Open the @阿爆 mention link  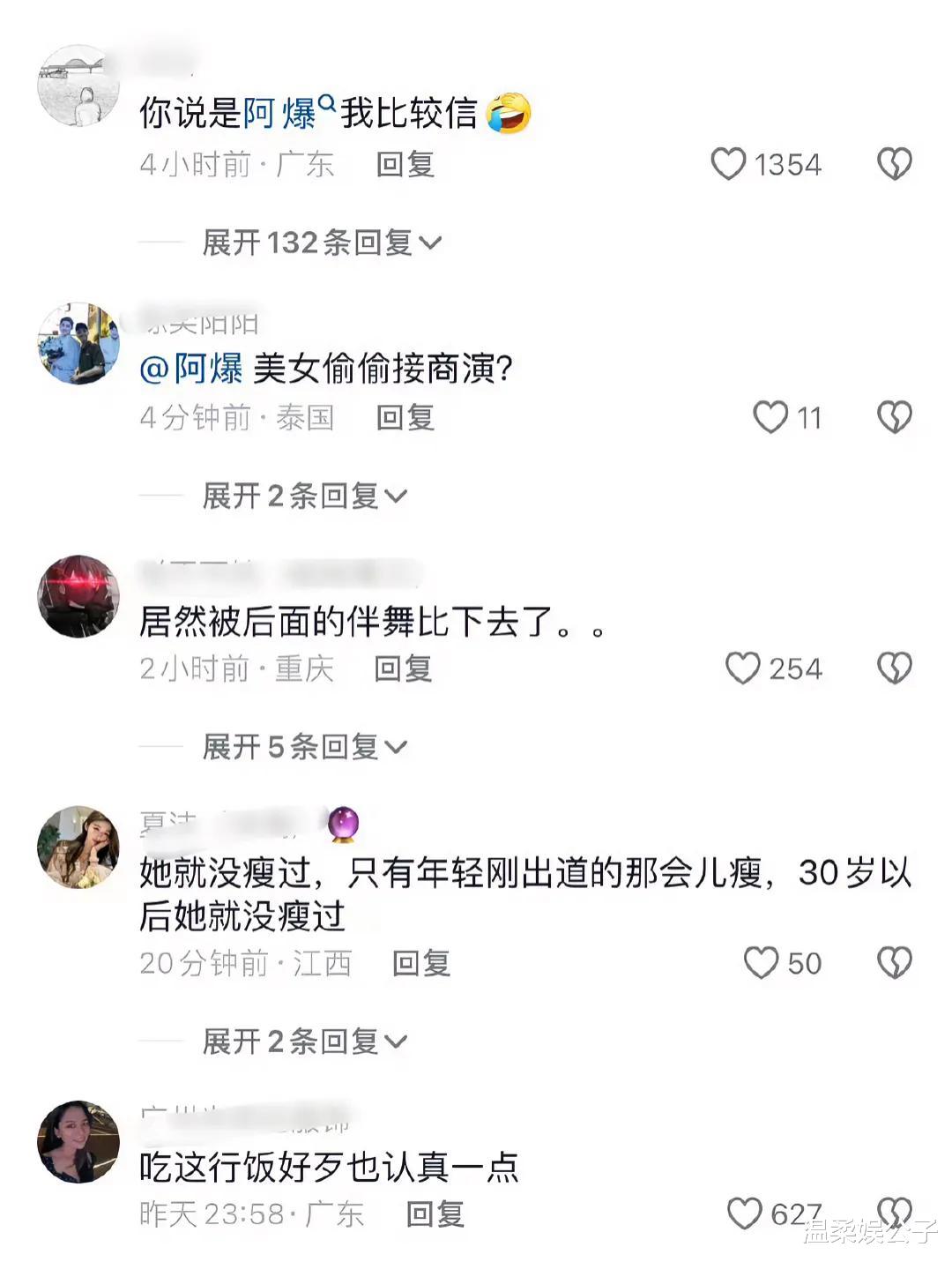[190, 368]
